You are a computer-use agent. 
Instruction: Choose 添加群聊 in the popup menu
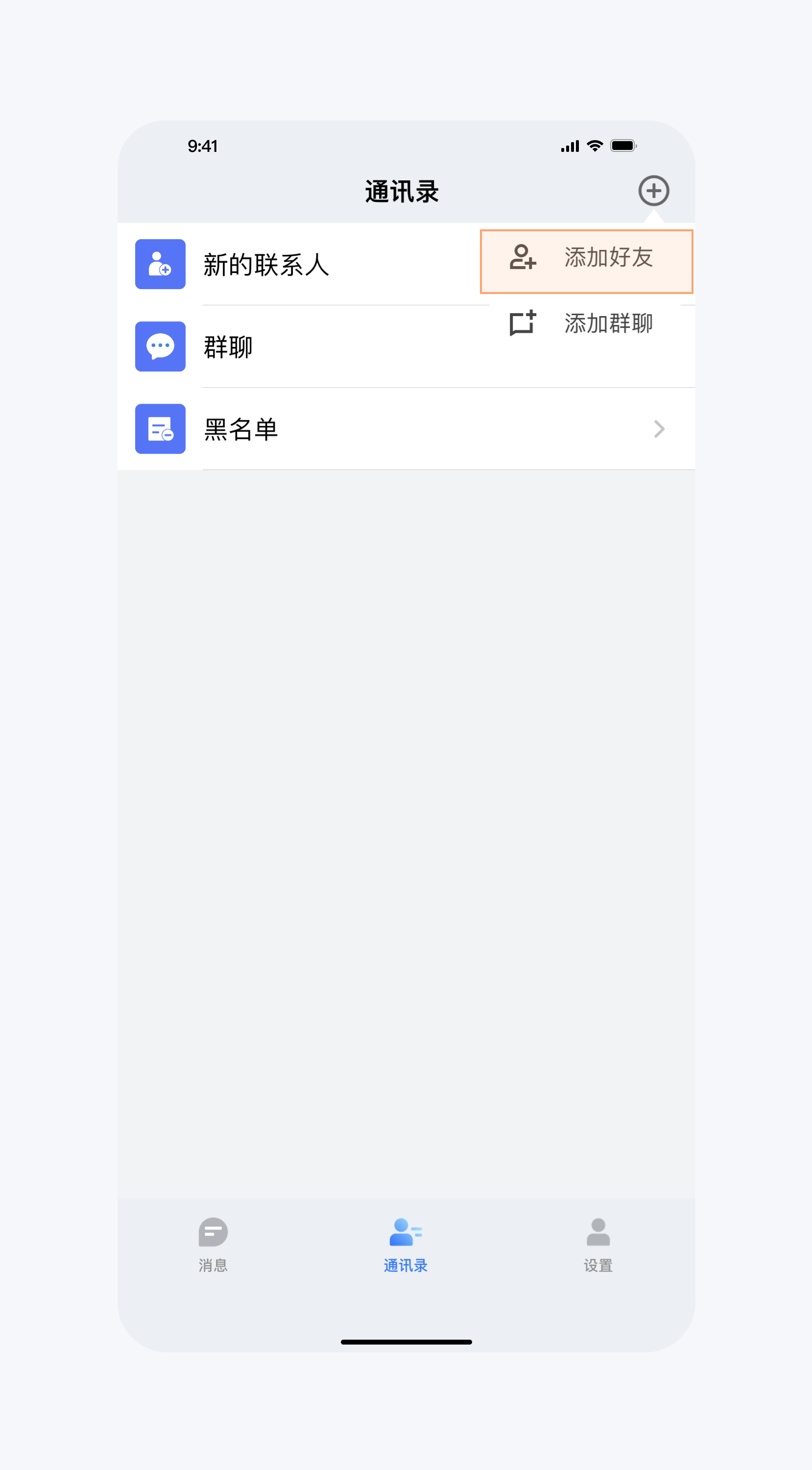tap(586, 323)
